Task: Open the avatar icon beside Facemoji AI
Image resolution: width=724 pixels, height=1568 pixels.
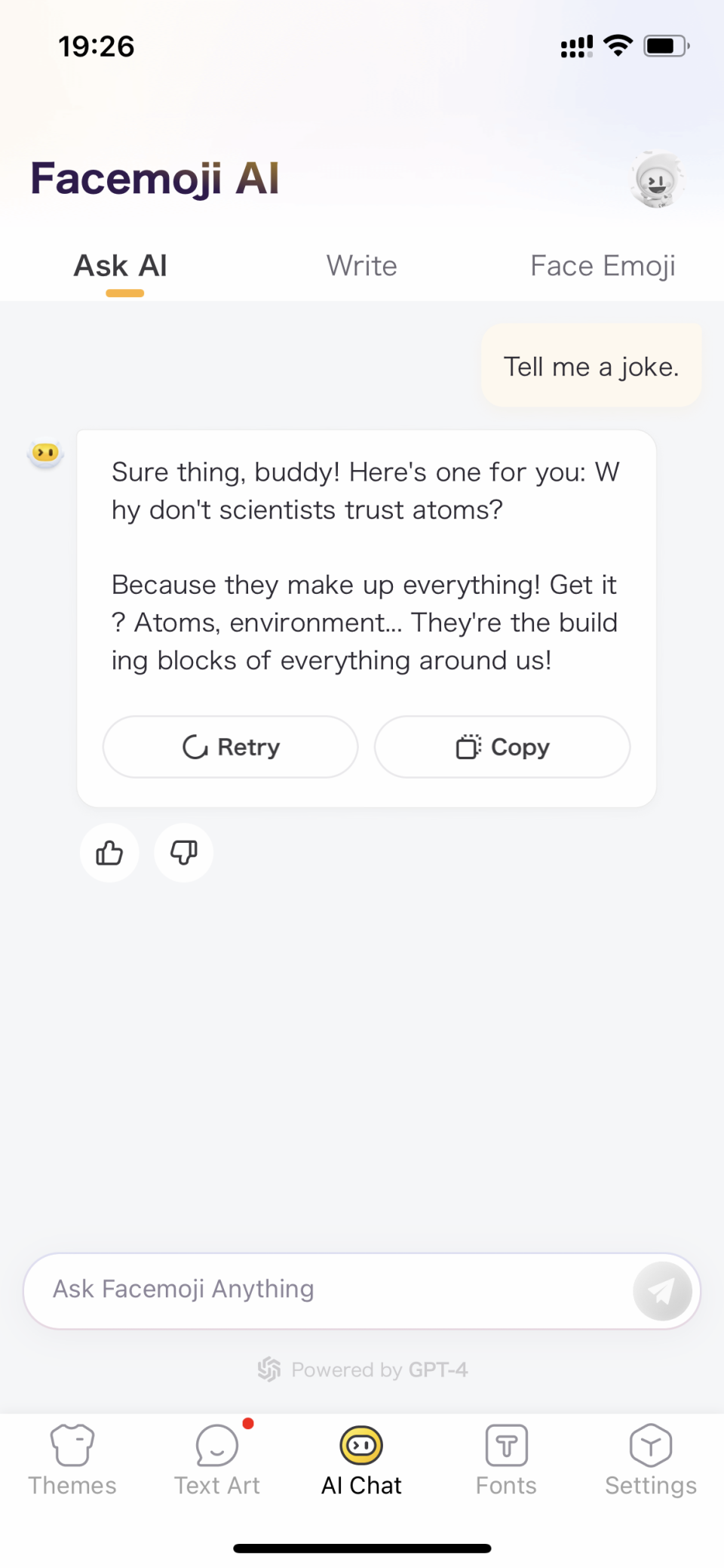Action: [x=656, y=180]
